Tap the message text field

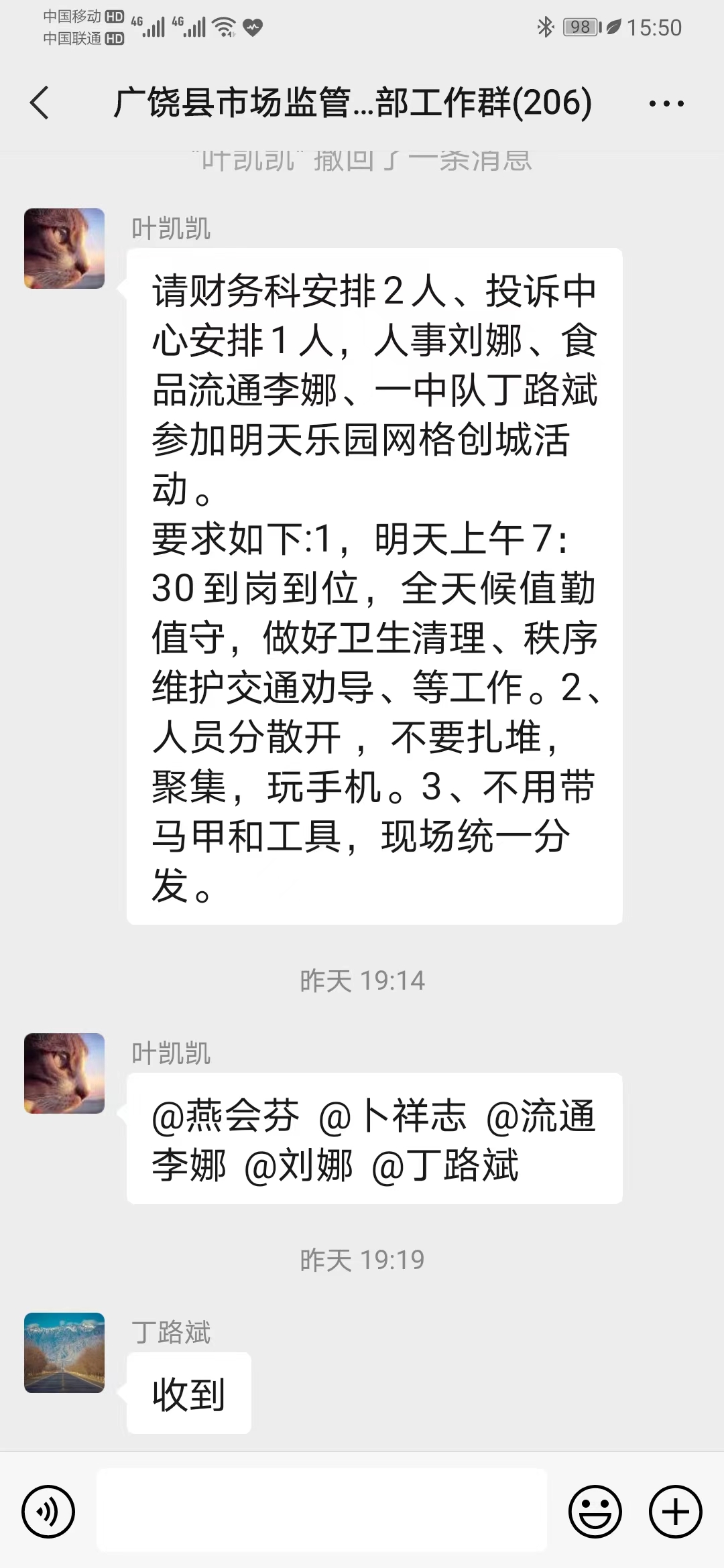(x=322, y=1510)
